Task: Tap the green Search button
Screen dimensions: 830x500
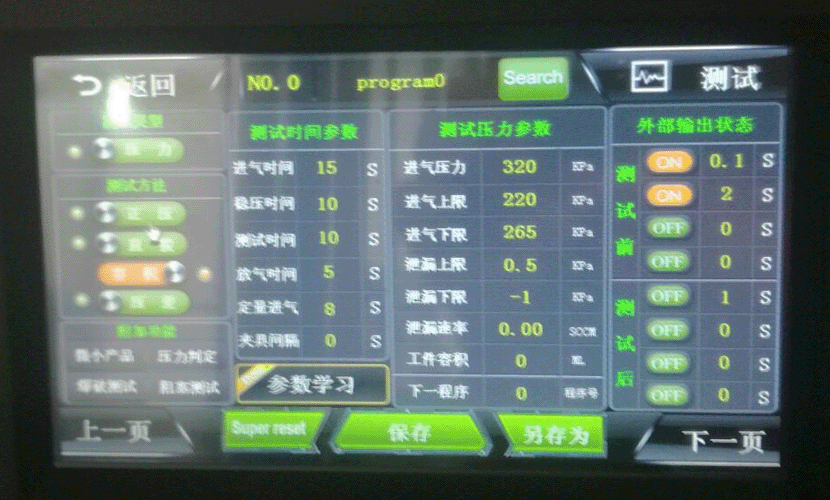Action: 533,78
